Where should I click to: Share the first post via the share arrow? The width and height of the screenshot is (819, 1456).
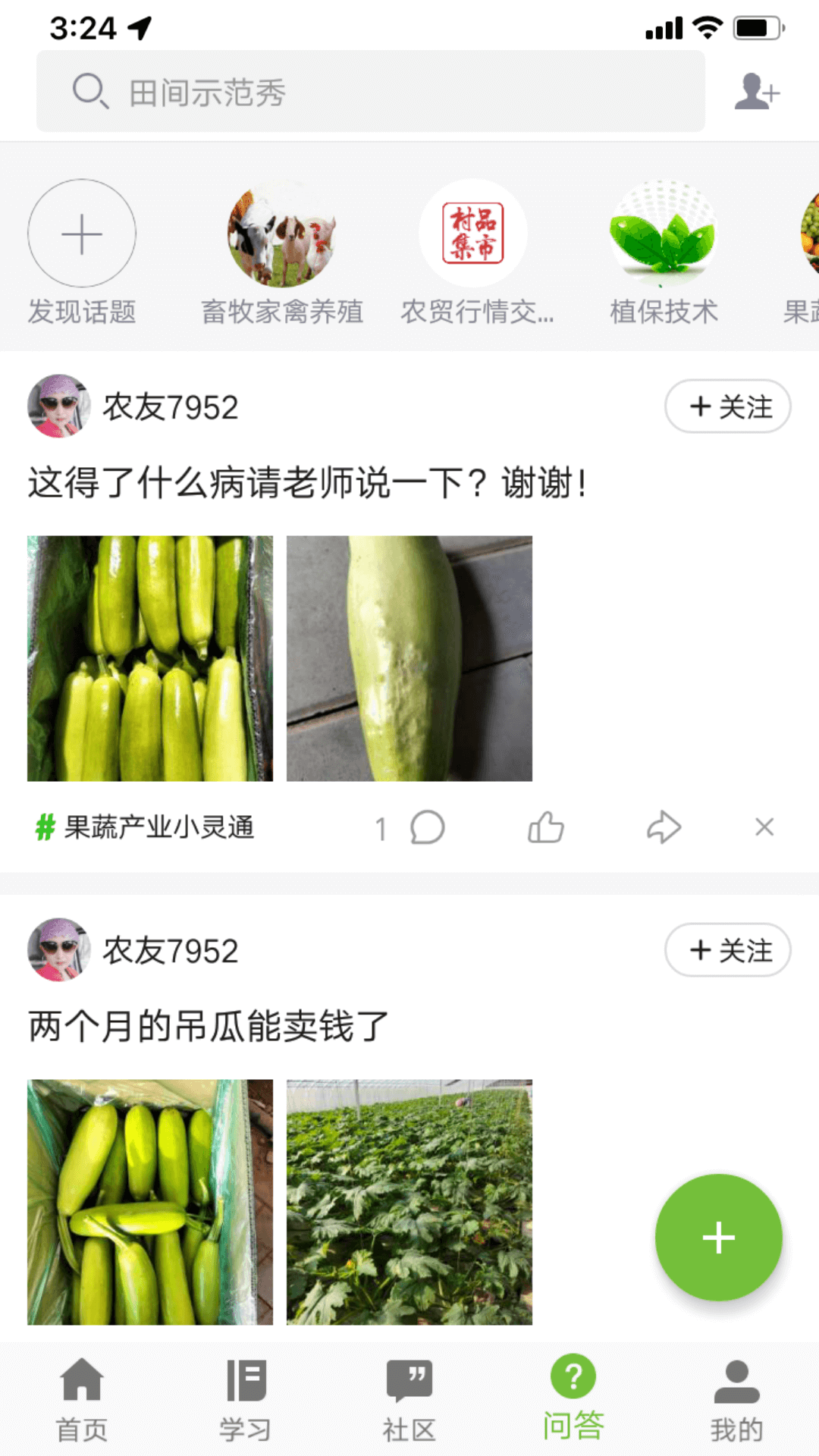[x=664, y=827]
